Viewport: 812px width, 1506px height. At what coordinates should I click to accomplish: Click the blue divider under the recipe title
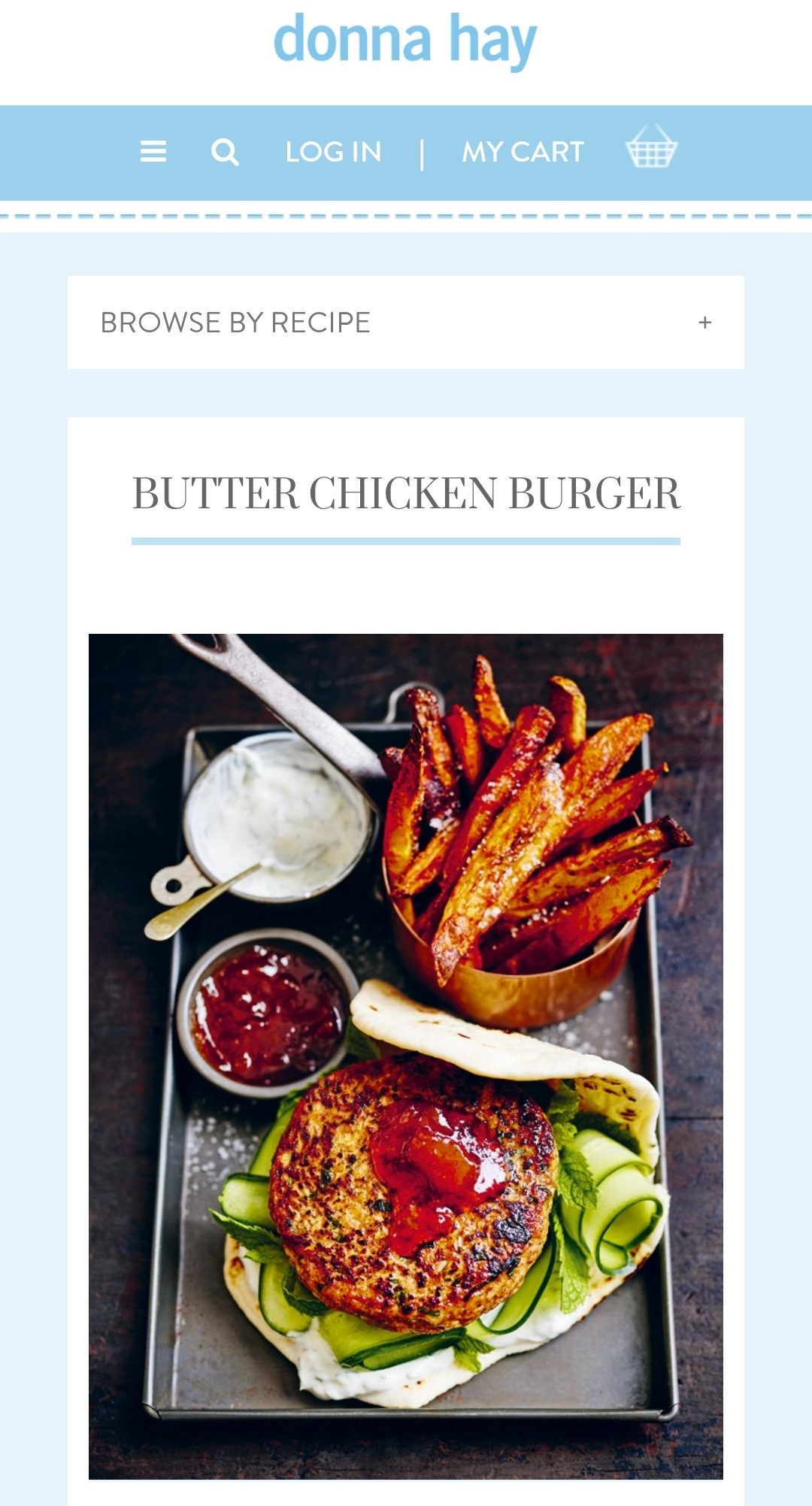click(406, 538)
